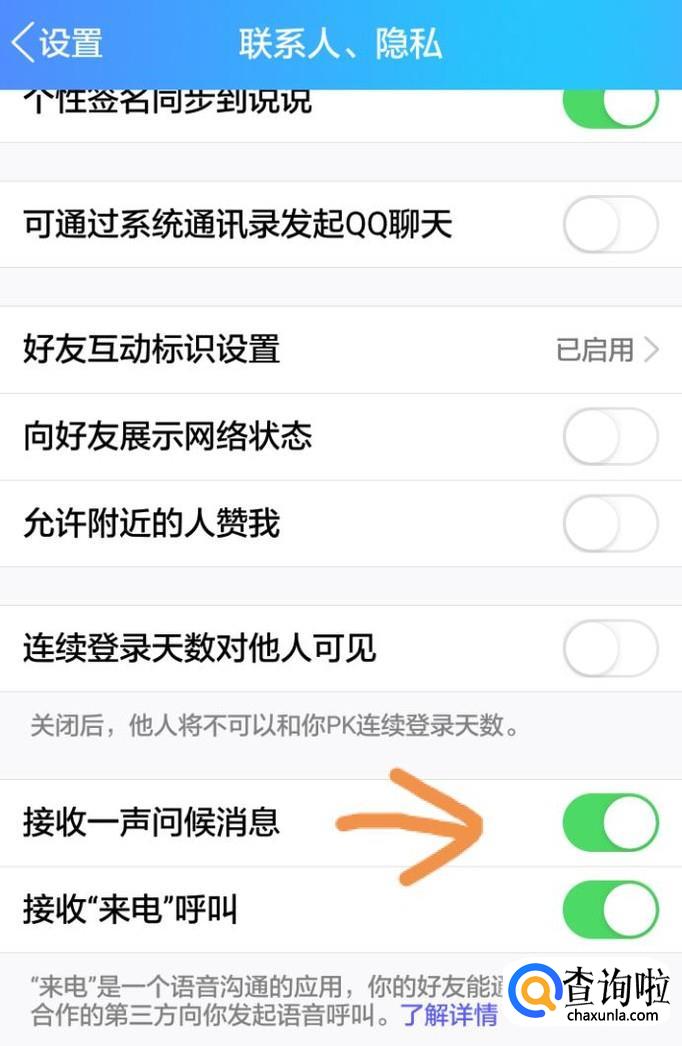Turn on 向好友展示网络状态

pos(611,436)
